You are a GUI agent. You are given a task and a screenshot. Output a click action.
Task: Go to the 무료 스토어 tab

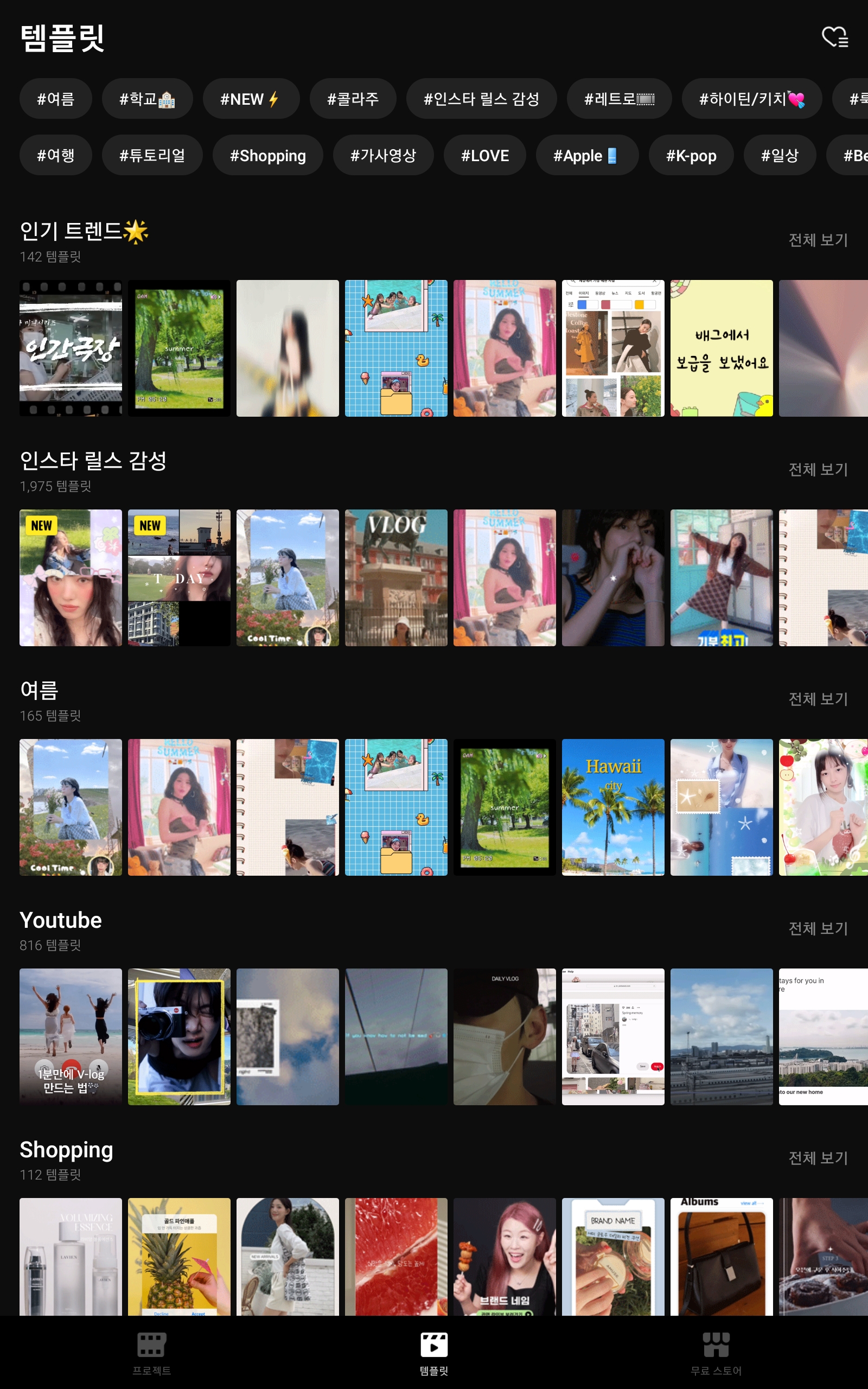click(716, 1353)
